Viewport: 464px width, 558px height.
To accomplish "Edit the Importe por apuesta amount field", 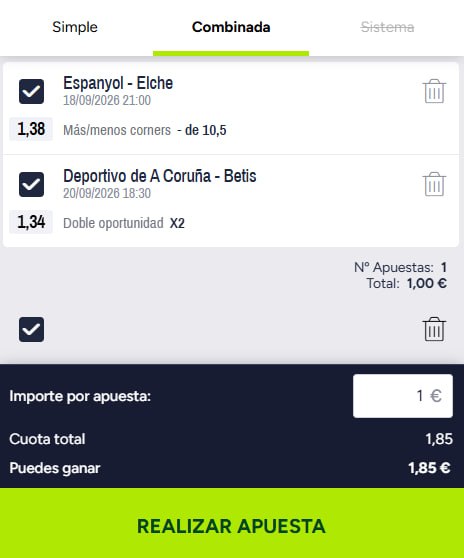I will 403,396.
